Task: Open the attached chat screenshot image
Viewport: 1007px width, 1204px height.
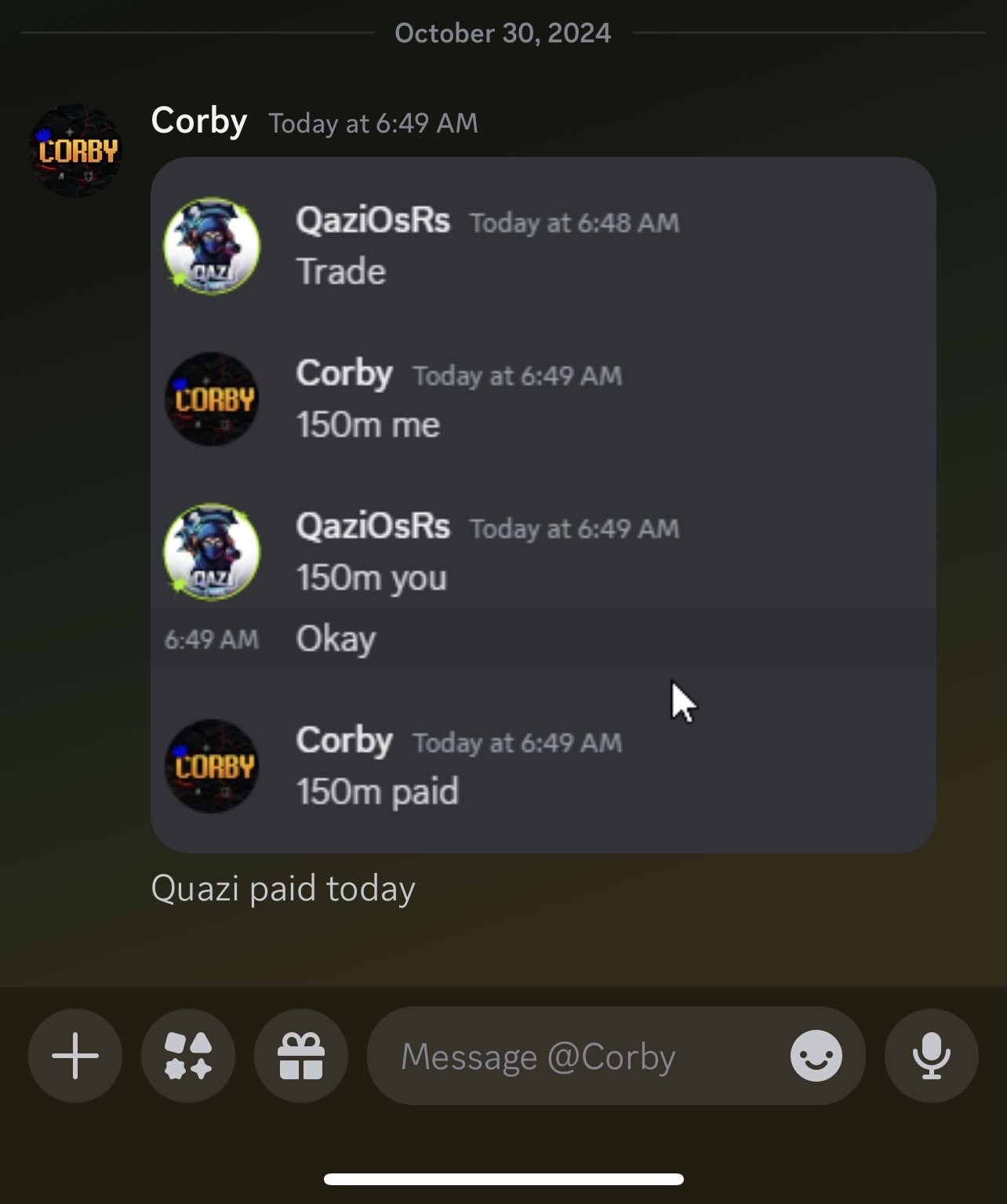Action: click(x=543, y=504)
